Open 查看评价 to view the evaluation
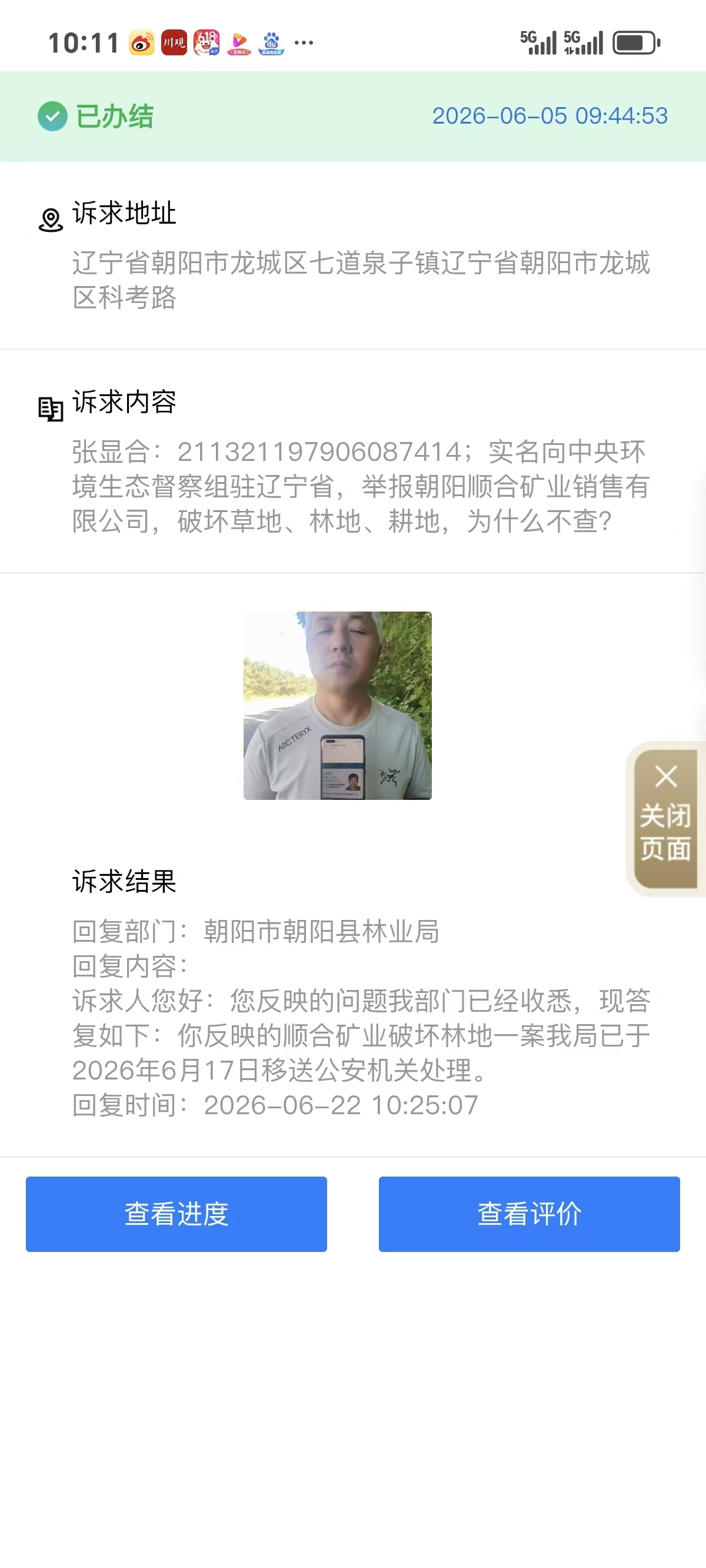Image resolution: width=706 pixels, height=1568 pixels. pos(529,1214)
